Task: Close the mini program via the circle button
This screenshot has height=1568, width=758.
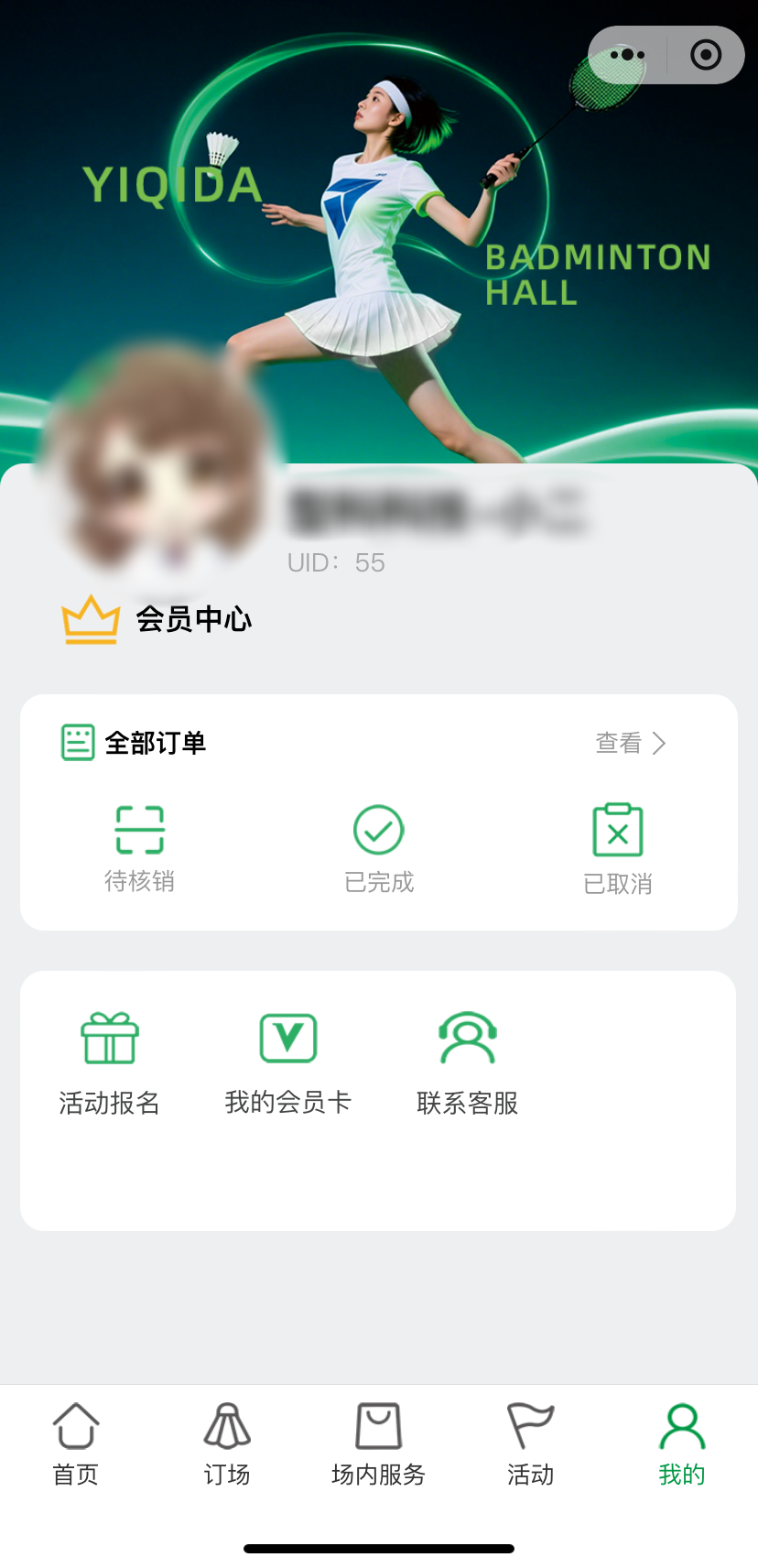Action: [706, 55]
